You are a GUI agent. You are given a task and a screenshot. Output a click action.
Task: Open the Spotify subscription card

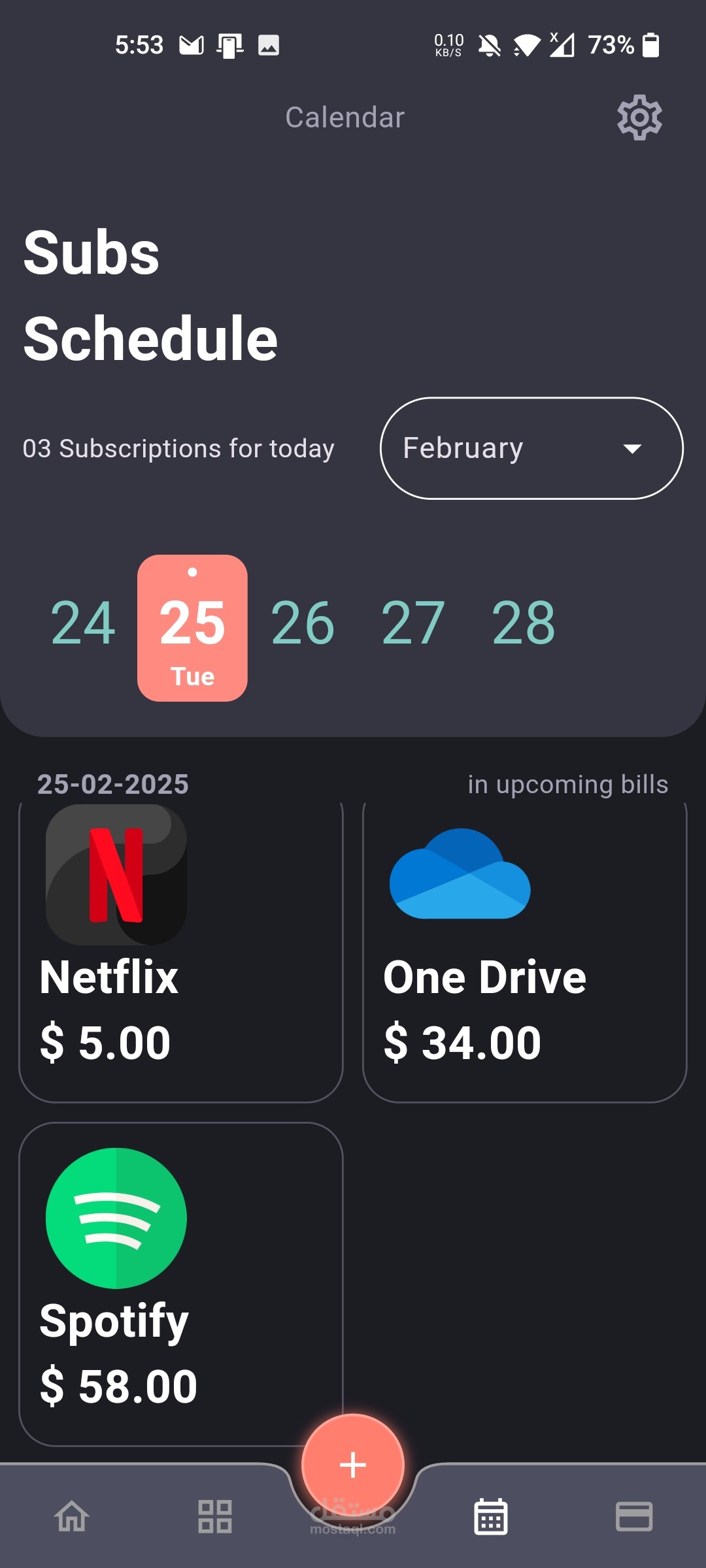181,1284
